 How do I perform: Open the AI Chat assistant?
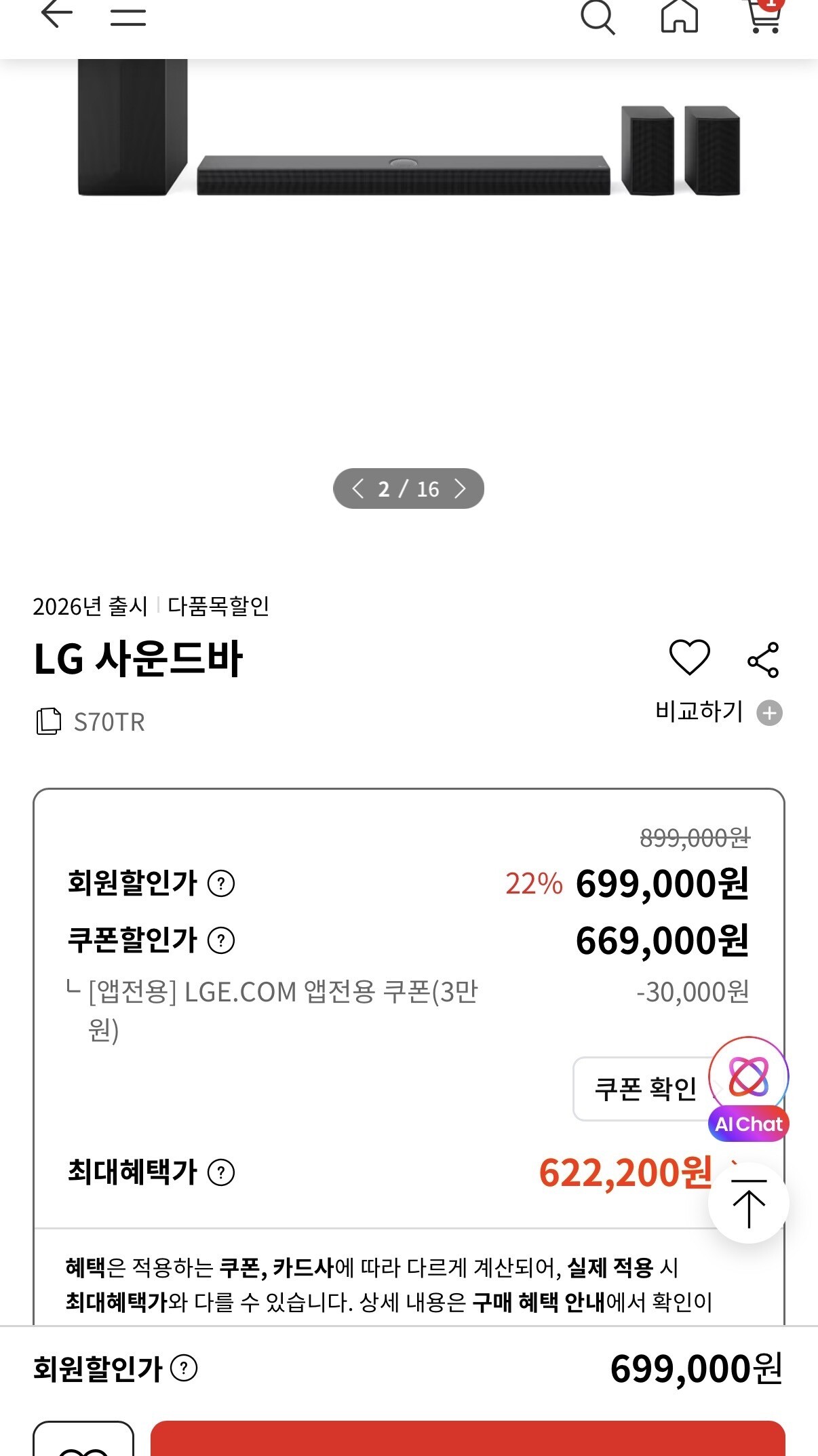click(748, 1089)
